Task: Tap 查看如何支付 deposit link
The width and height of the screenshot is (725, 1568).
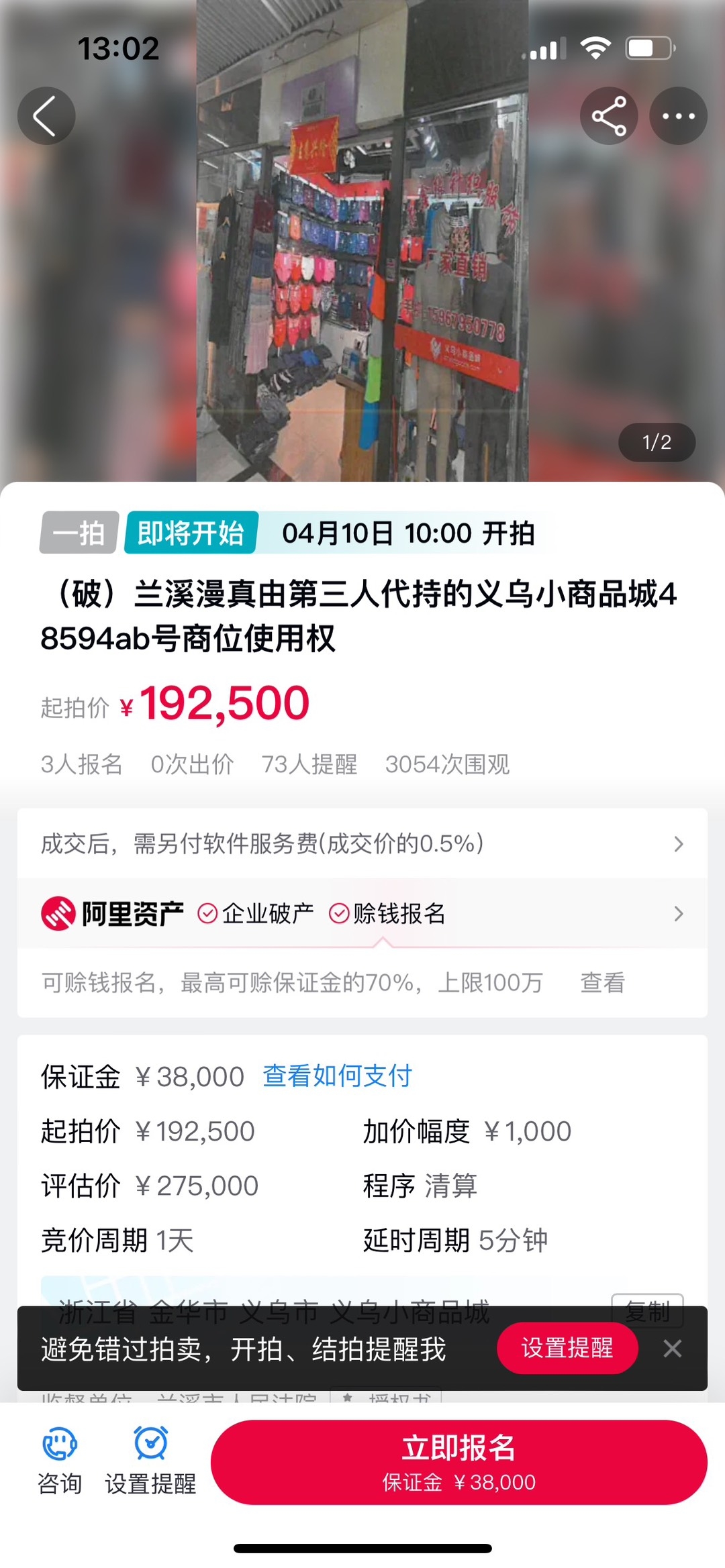Action: click(x=337, y=1076)
